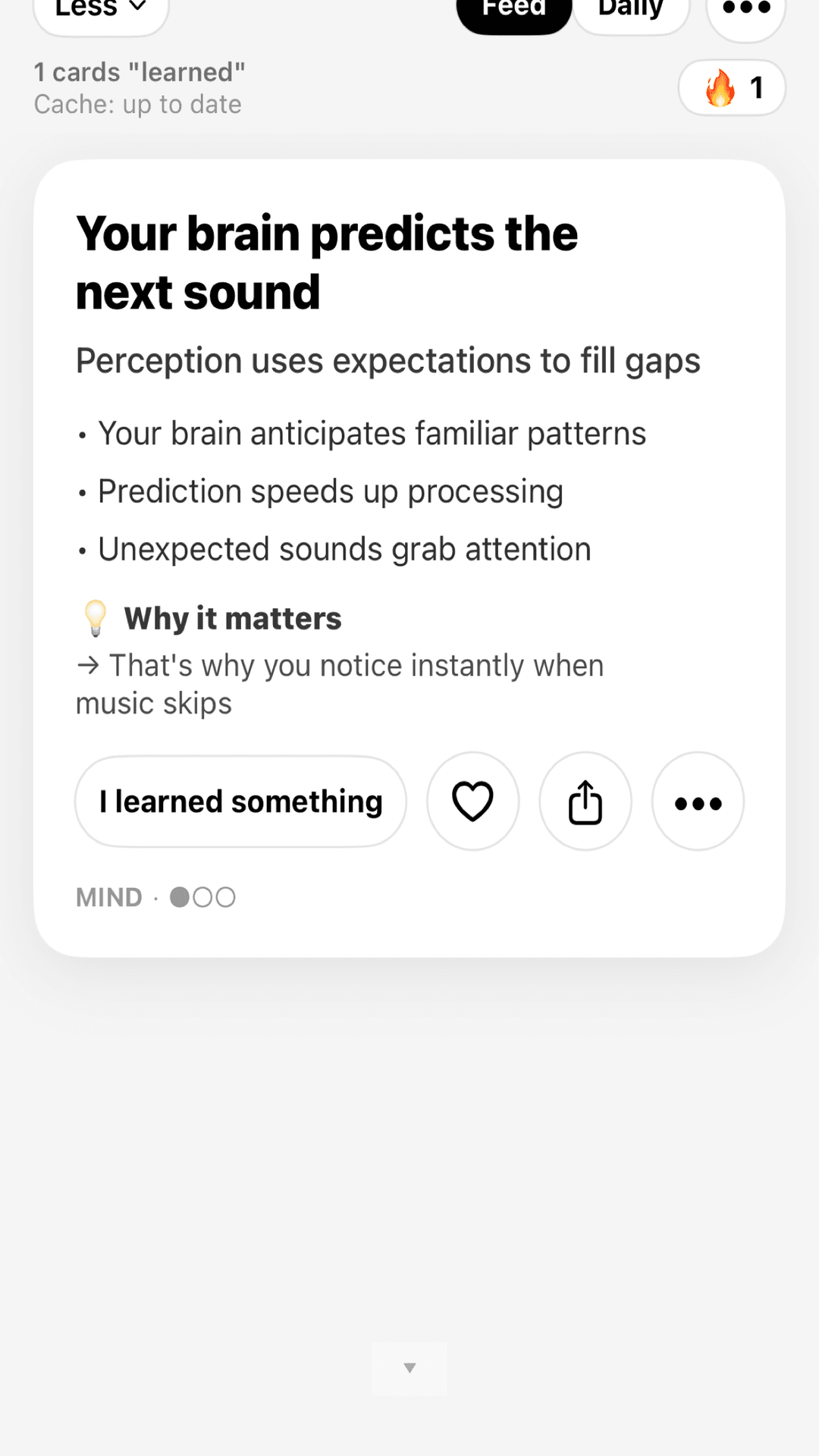The height and width of the screenshot is (1456, 819).
Task: Tap the third dot in the card progress indicator
Action: [x=224, y=897]
